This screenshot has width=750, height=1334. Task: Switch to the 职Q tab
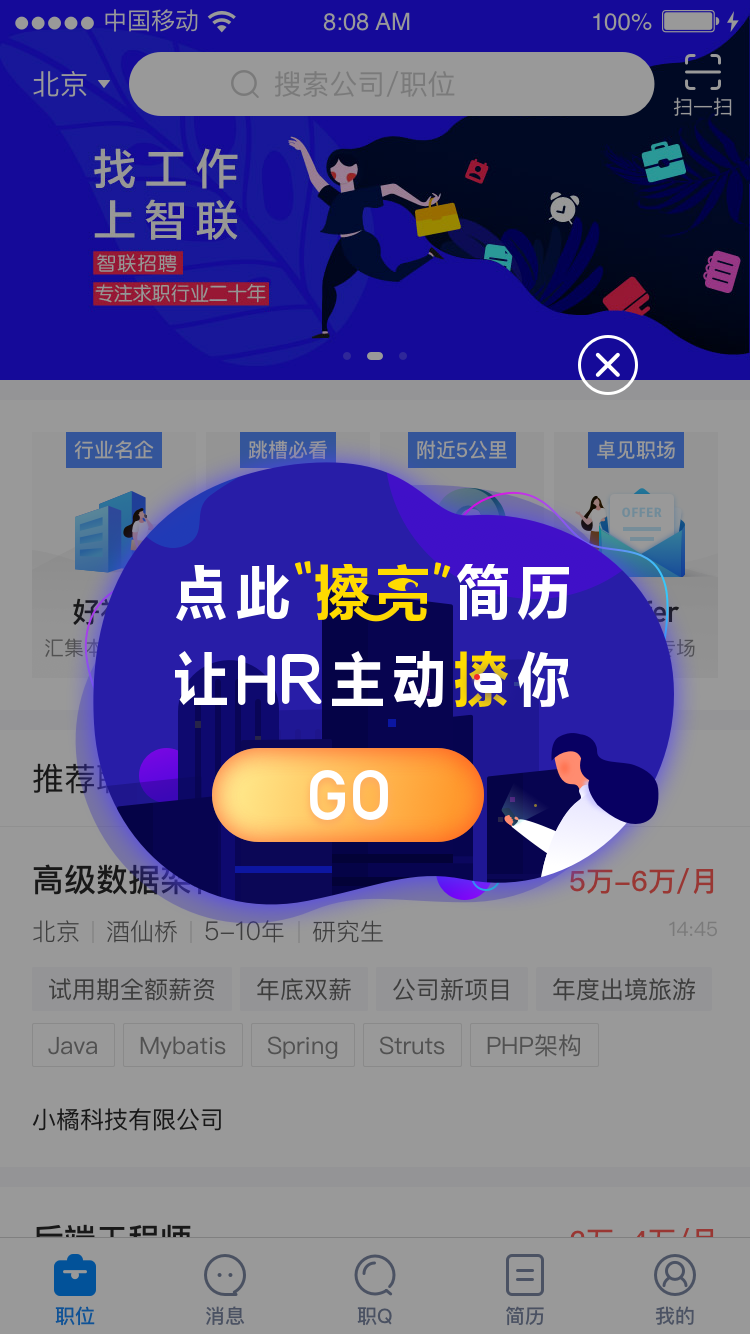coord(375,1289)
